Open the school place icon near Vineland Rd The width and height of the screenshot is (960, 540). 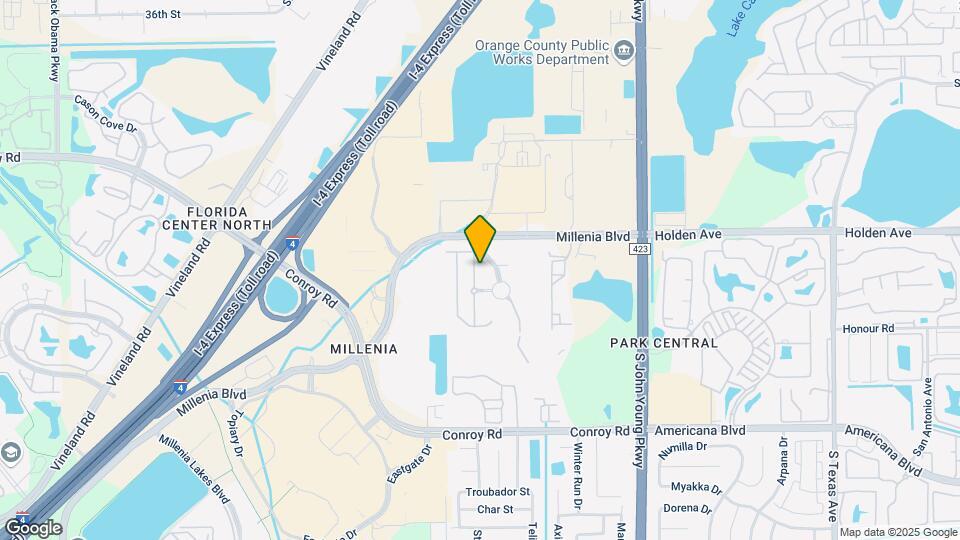coord(10,453)
